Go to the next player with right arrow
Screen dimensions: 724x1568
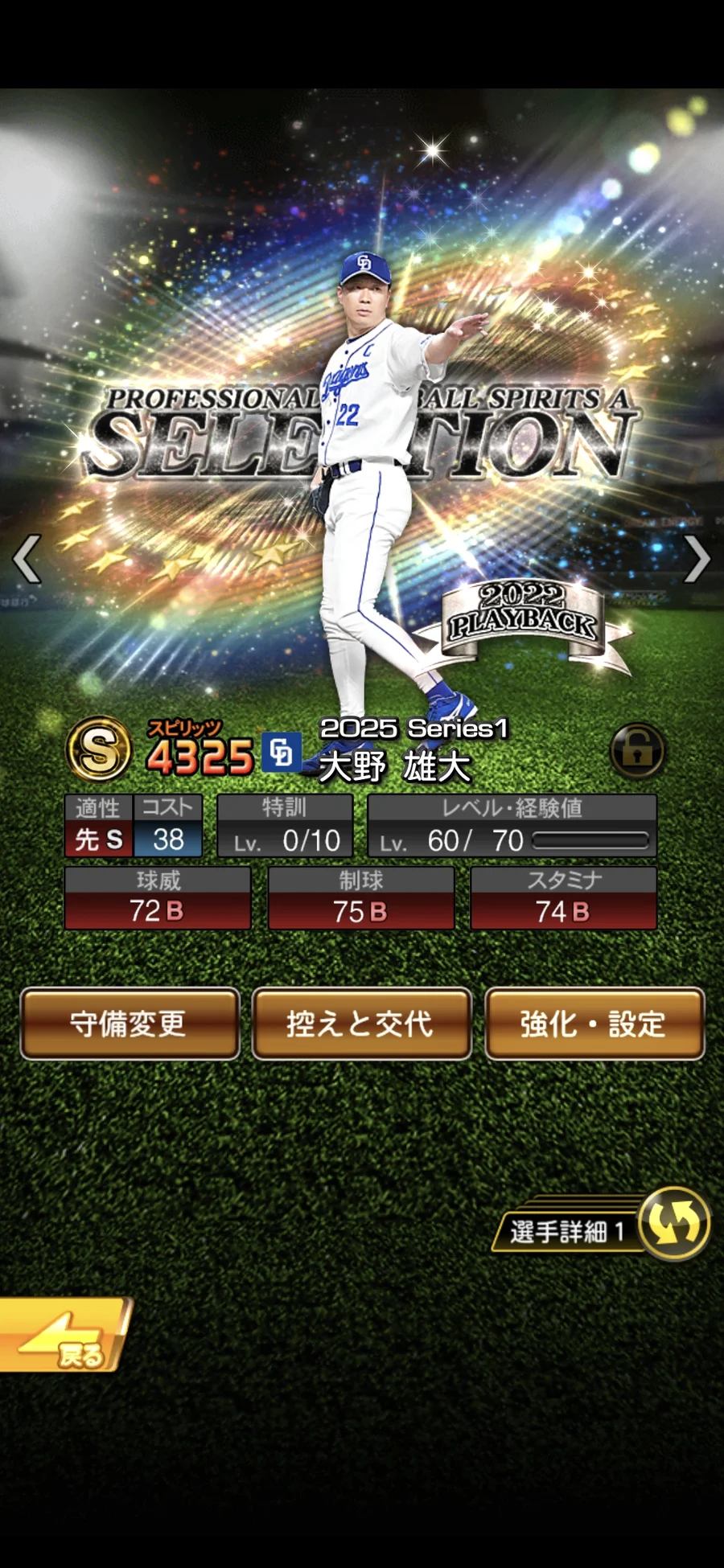tap(697, 558)
